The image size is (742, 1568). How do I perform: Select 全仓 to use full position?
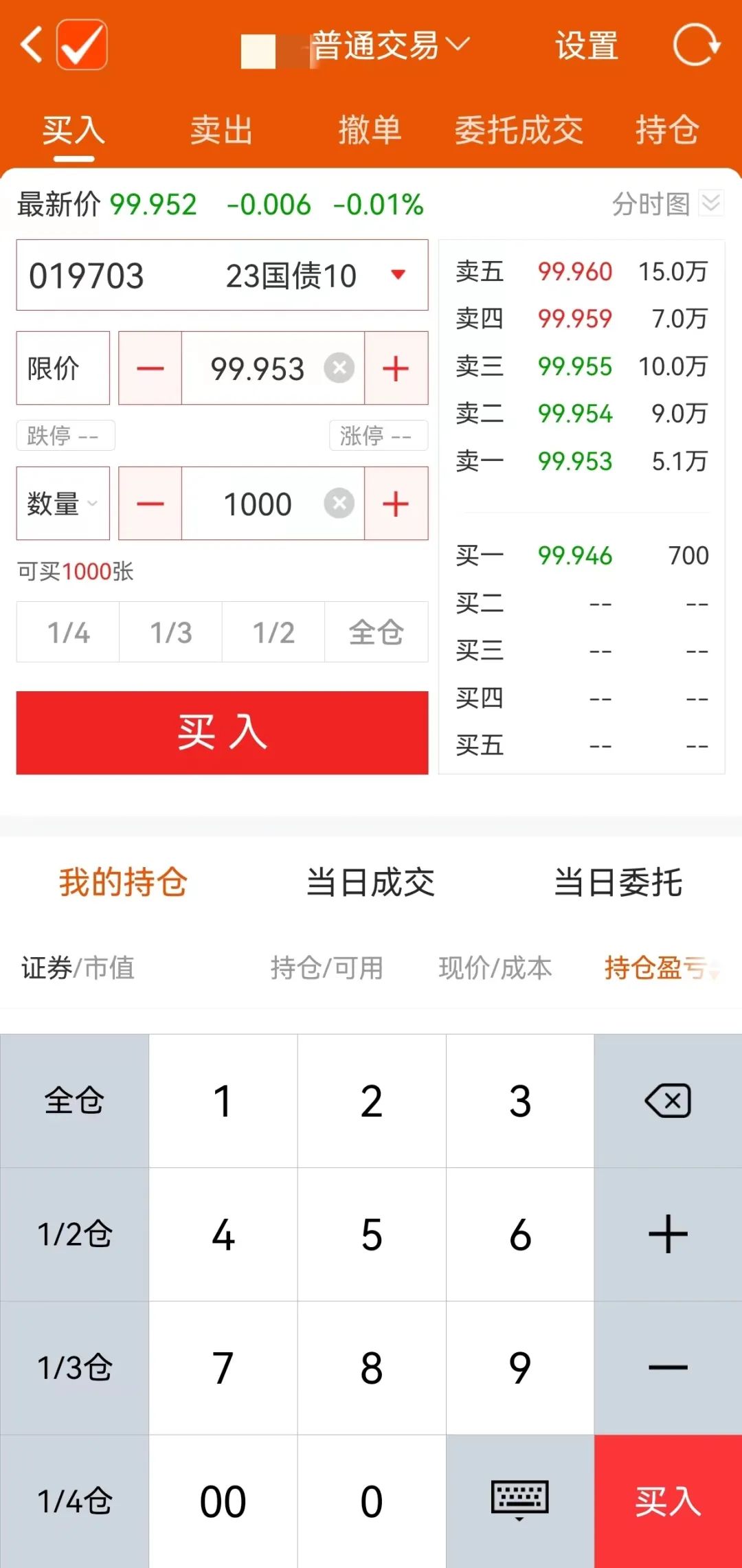[x=375, y=632]
